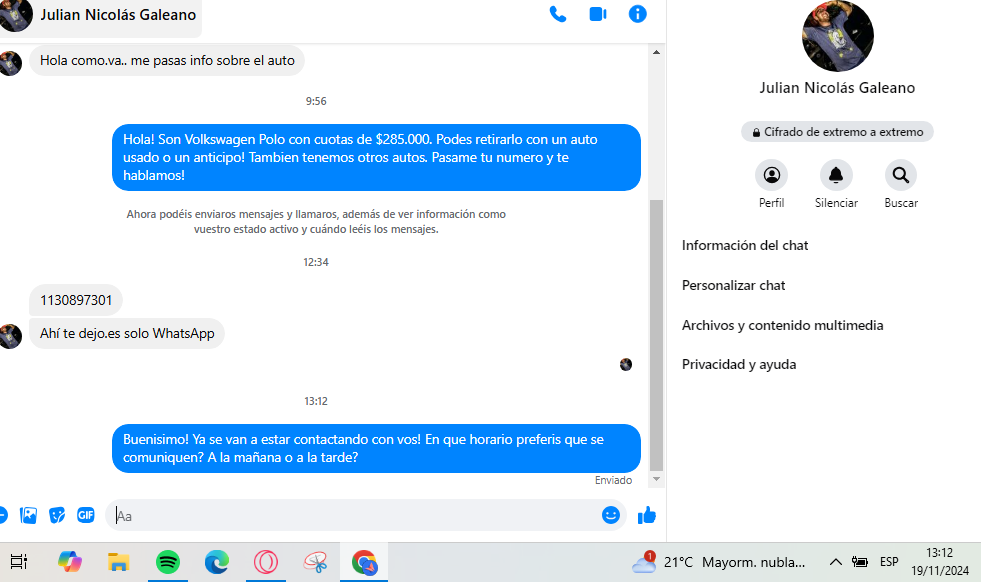
Task: Open the GIF picker
Action: (x=86, y=515)
